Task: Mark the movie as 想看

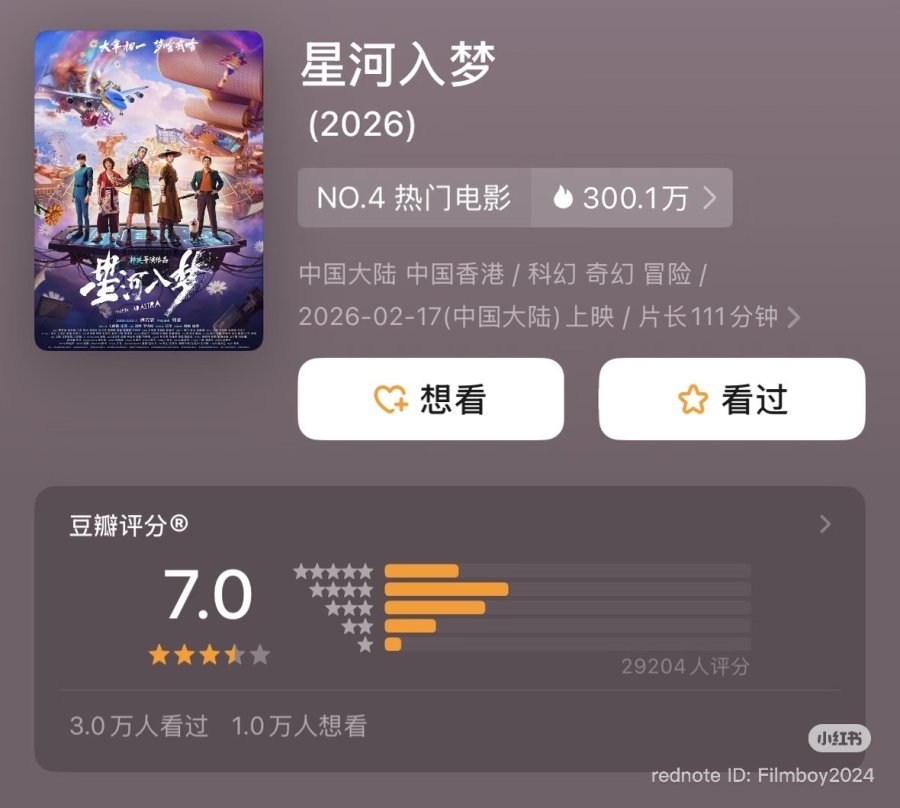Action: 430,399
